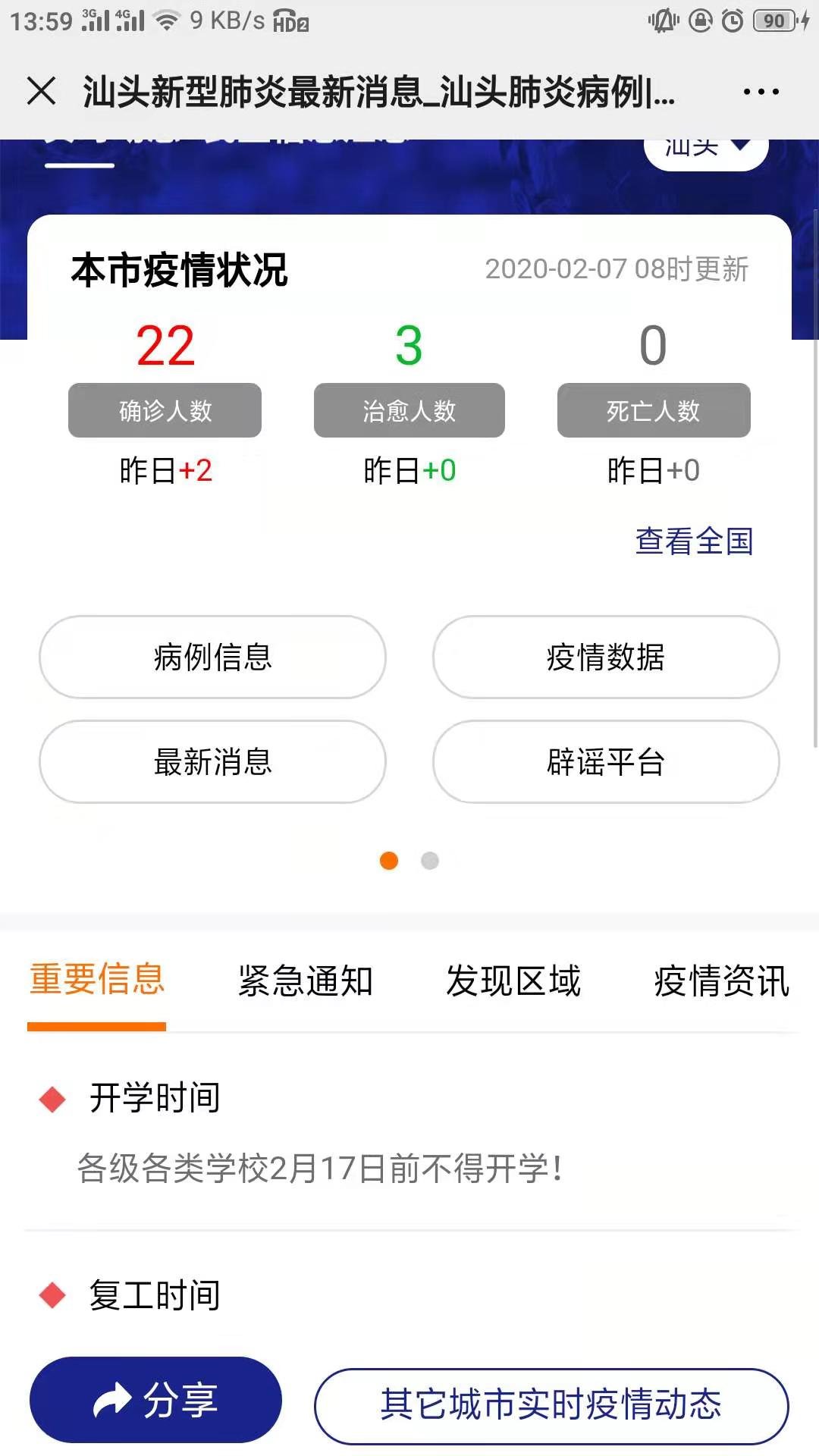Screen dimensions: 819x1456
Task: Expand the 汕头 city dropdown
Action: 706,148
